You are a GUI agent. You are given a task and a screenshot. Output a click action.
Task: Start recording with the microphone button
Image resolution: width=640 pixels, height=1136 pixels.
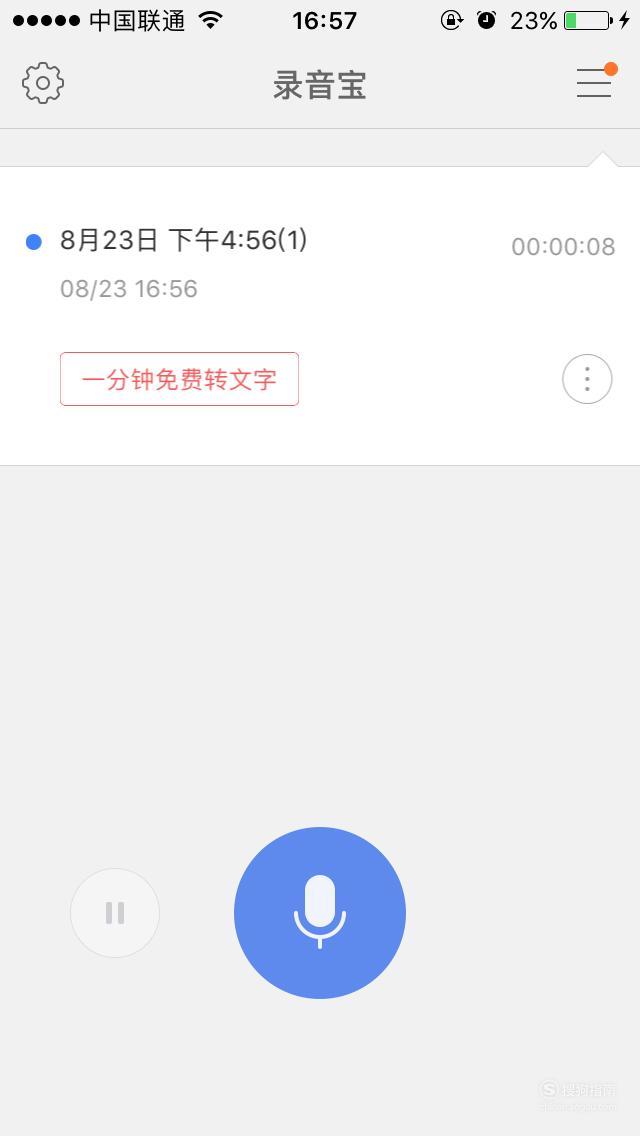coord(320,913)
